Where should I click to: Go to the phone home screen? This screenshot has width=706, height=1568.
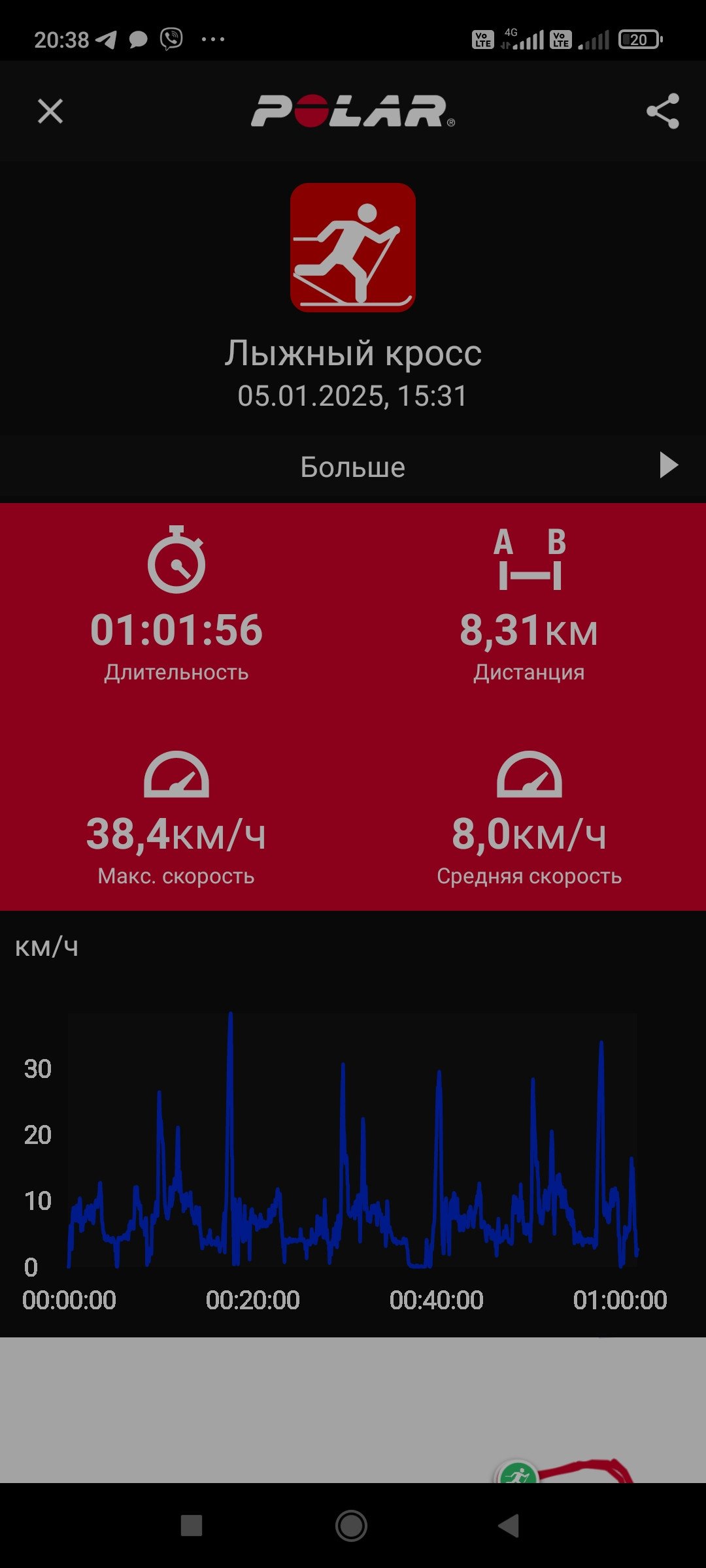351,1526
